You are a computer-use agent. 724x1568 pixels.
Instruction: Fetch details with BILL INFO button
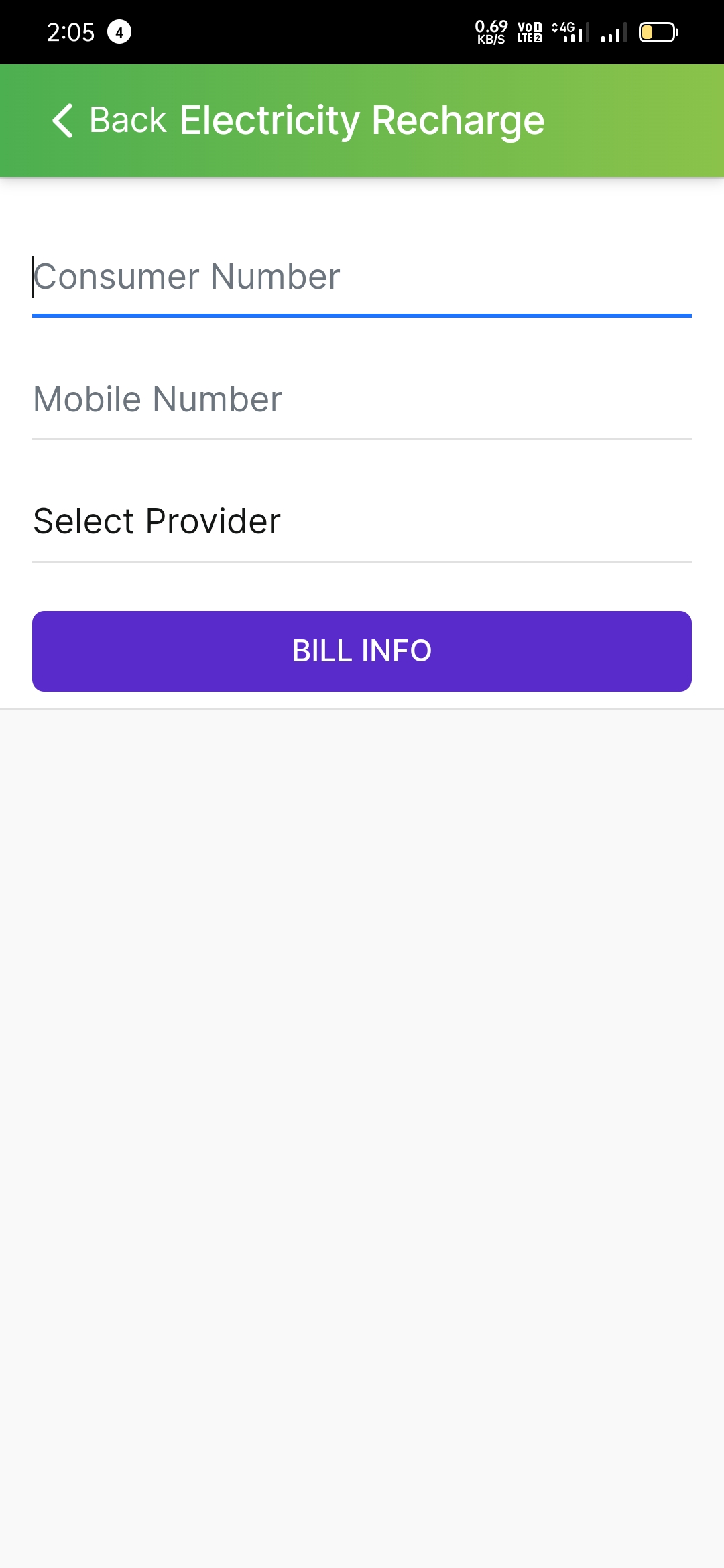click(x=362, y=651)
